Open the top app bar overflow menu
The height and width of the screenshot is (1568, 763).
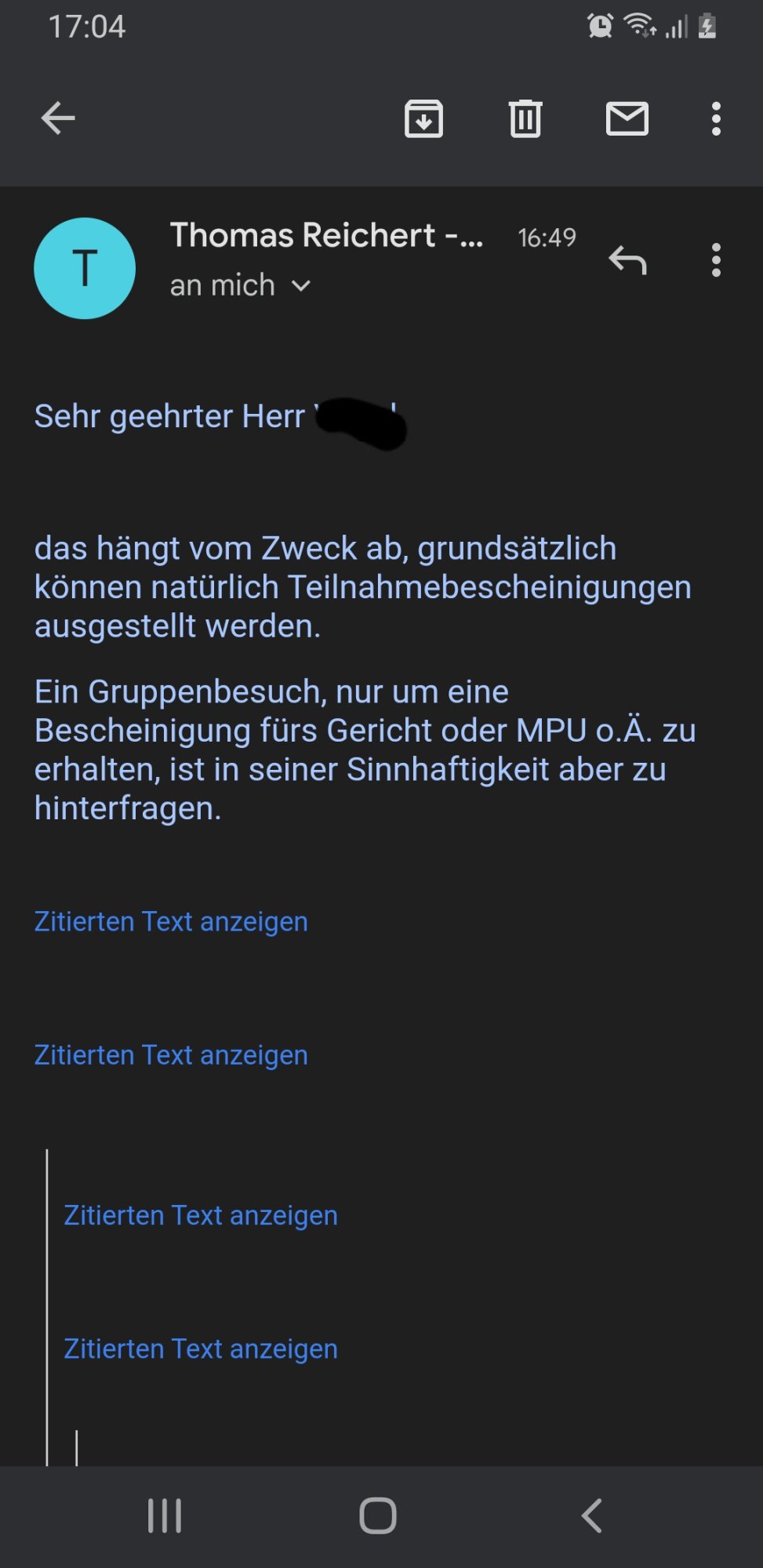[715, 119]
